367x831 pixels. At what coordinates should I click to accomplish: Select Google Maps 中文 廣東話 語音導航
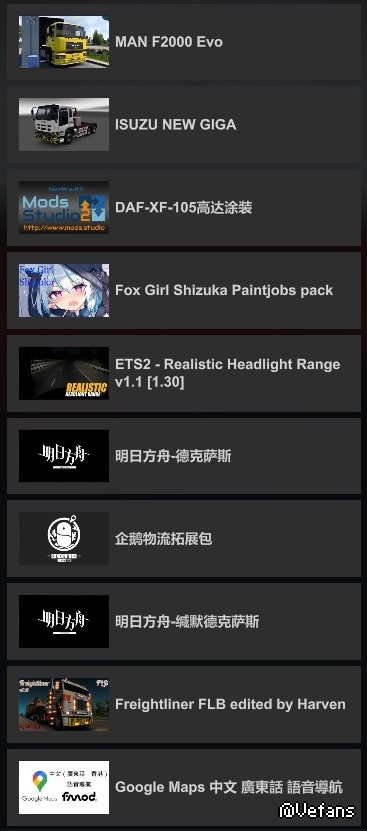[184, 787]
